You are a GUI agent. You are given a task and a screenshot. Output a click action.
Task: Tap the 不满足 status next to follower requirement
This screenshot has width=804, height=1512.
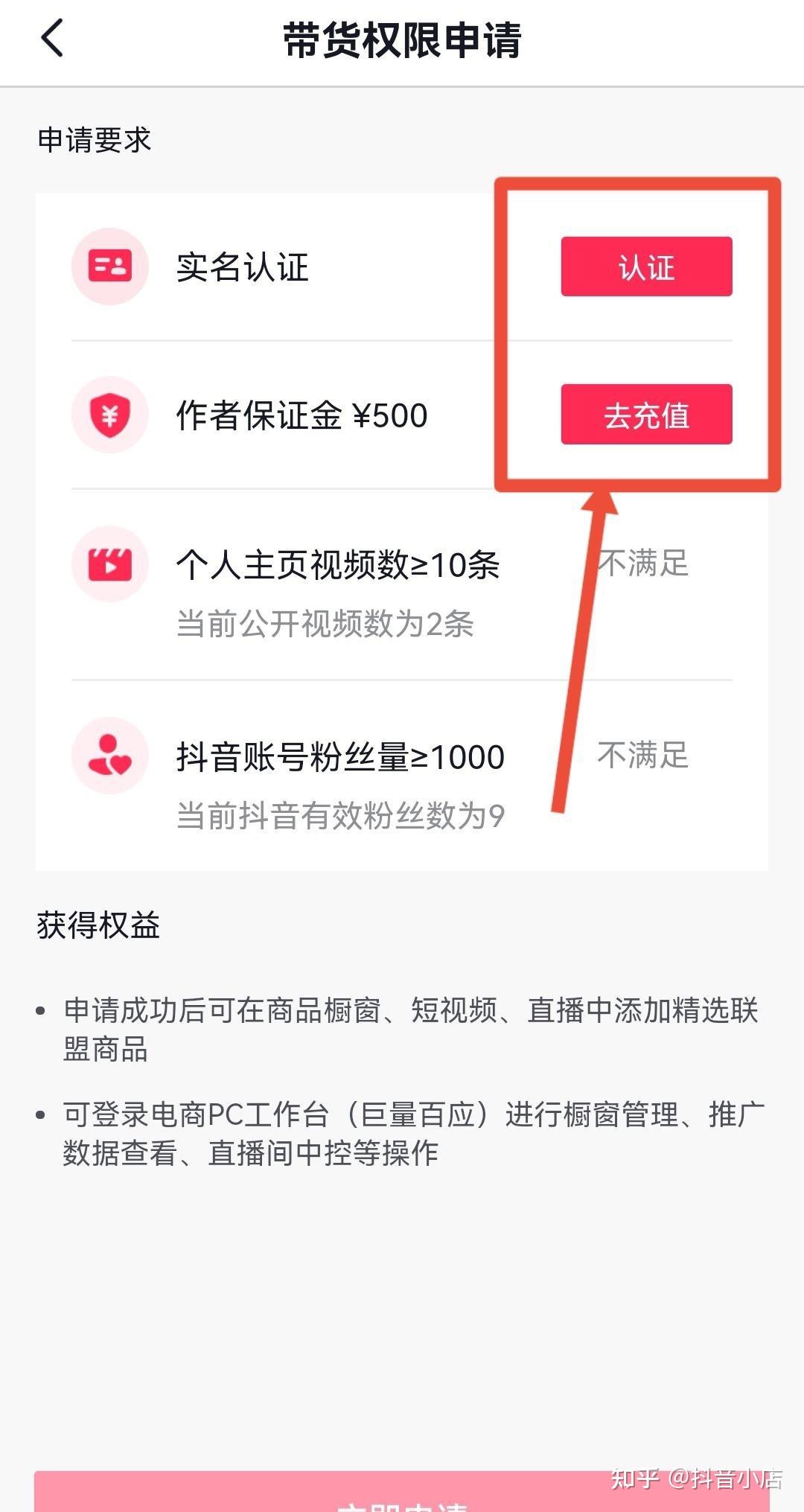pos(645,756)
